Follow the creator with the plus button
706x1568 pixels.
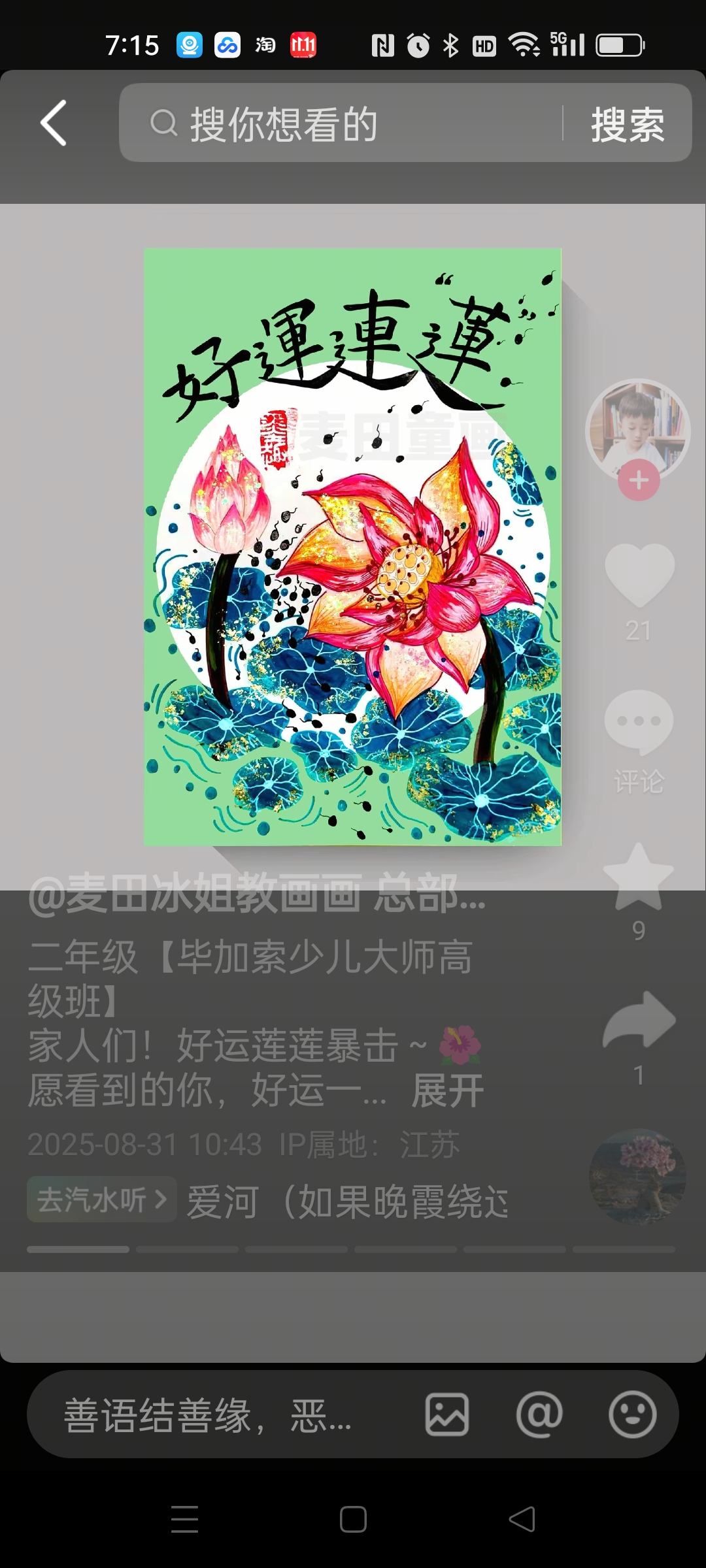[639, 480]
